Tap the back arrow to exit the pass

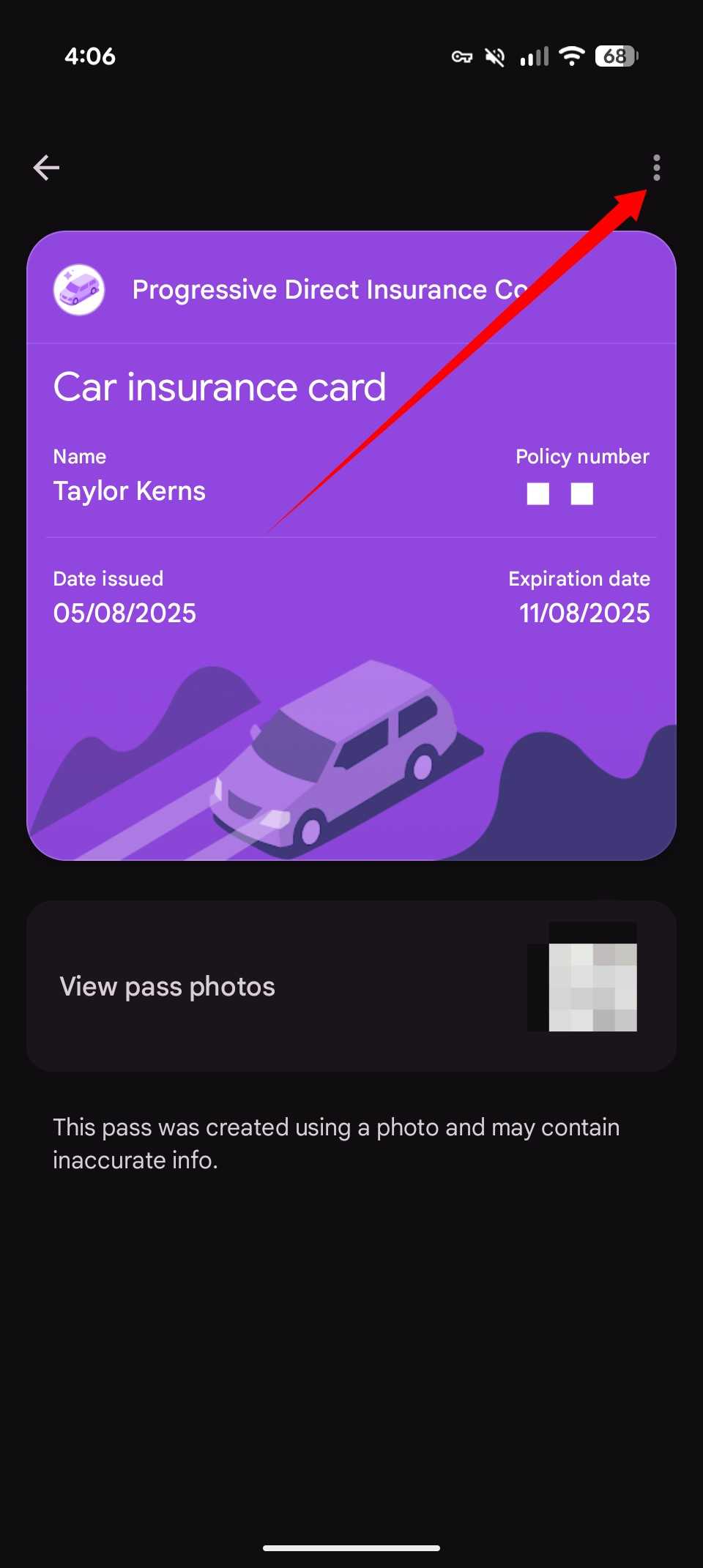coord(46,168)
